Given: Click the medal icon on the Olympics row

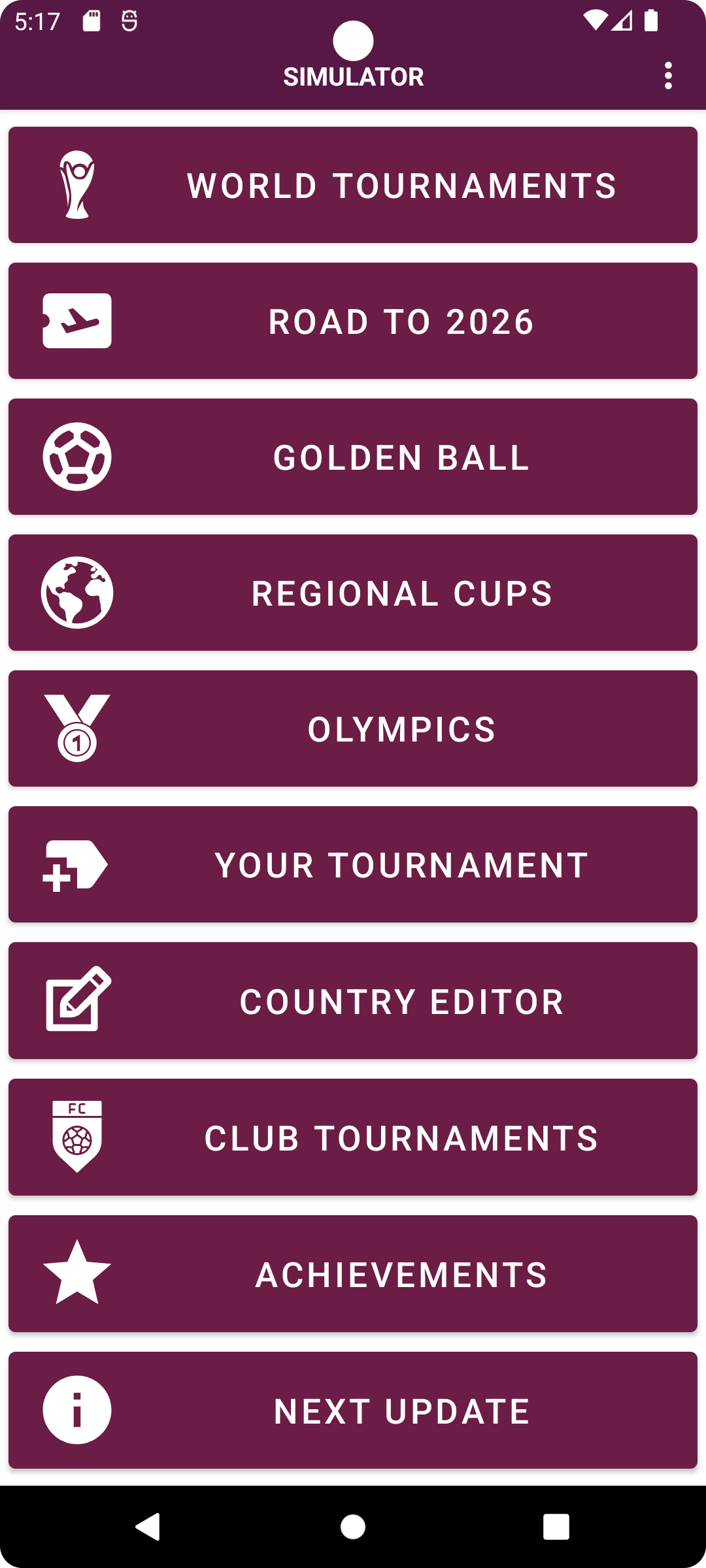Looking at the screenshot, I should (77, 728).
